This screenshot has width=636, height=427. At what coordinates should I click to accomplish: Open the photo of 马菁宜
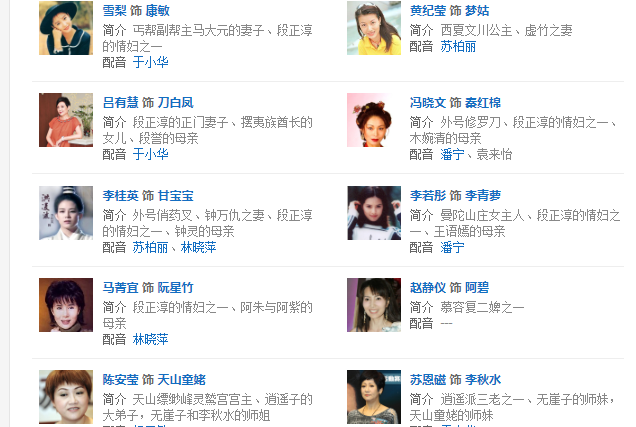pyautogui.click(x=66, y=304)
